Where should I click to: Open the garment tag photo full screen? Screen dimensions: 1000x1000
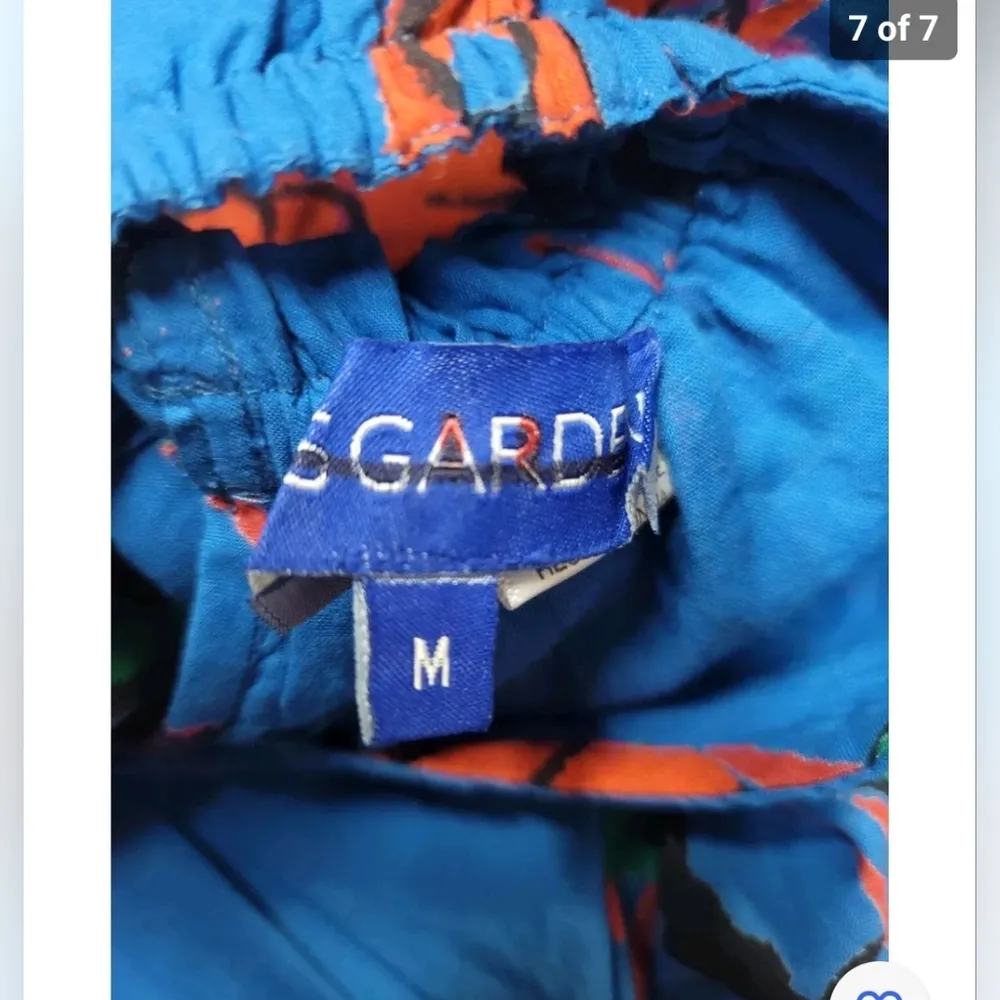pos(499,500)
